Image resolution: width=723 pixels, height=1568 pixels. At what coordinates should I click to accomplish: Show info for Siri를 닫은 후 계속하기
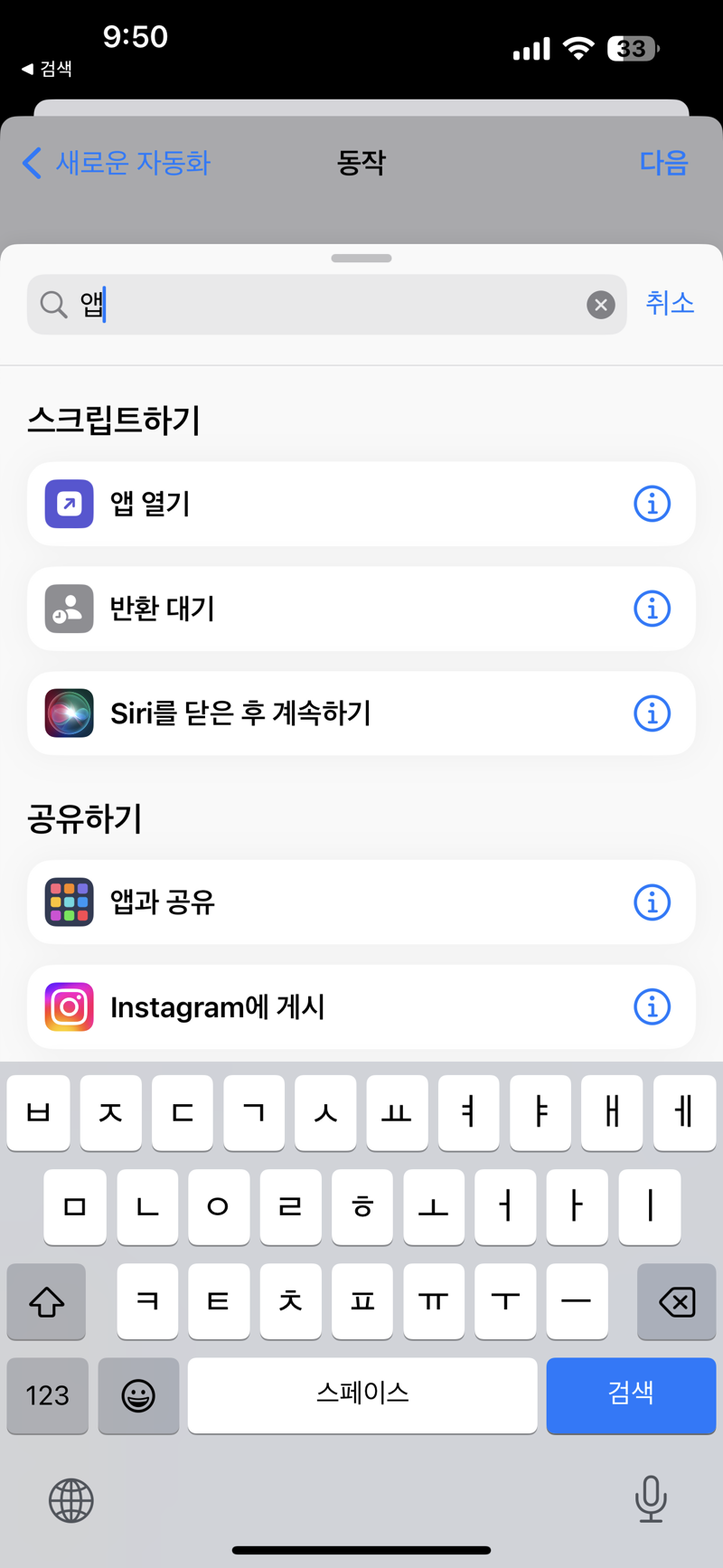pos(652,713)
